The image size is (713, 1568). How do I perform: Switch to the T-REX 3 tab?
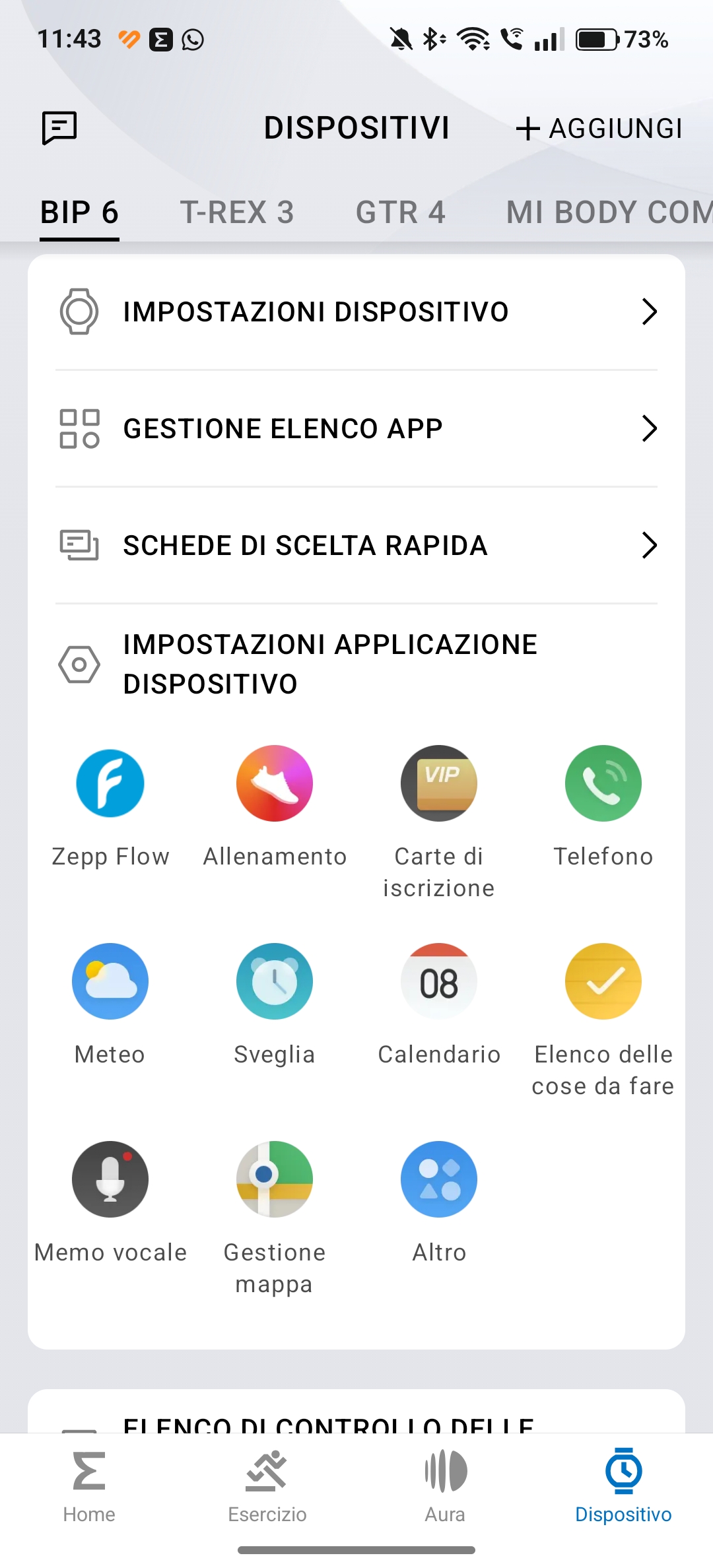tap(237, 212)
